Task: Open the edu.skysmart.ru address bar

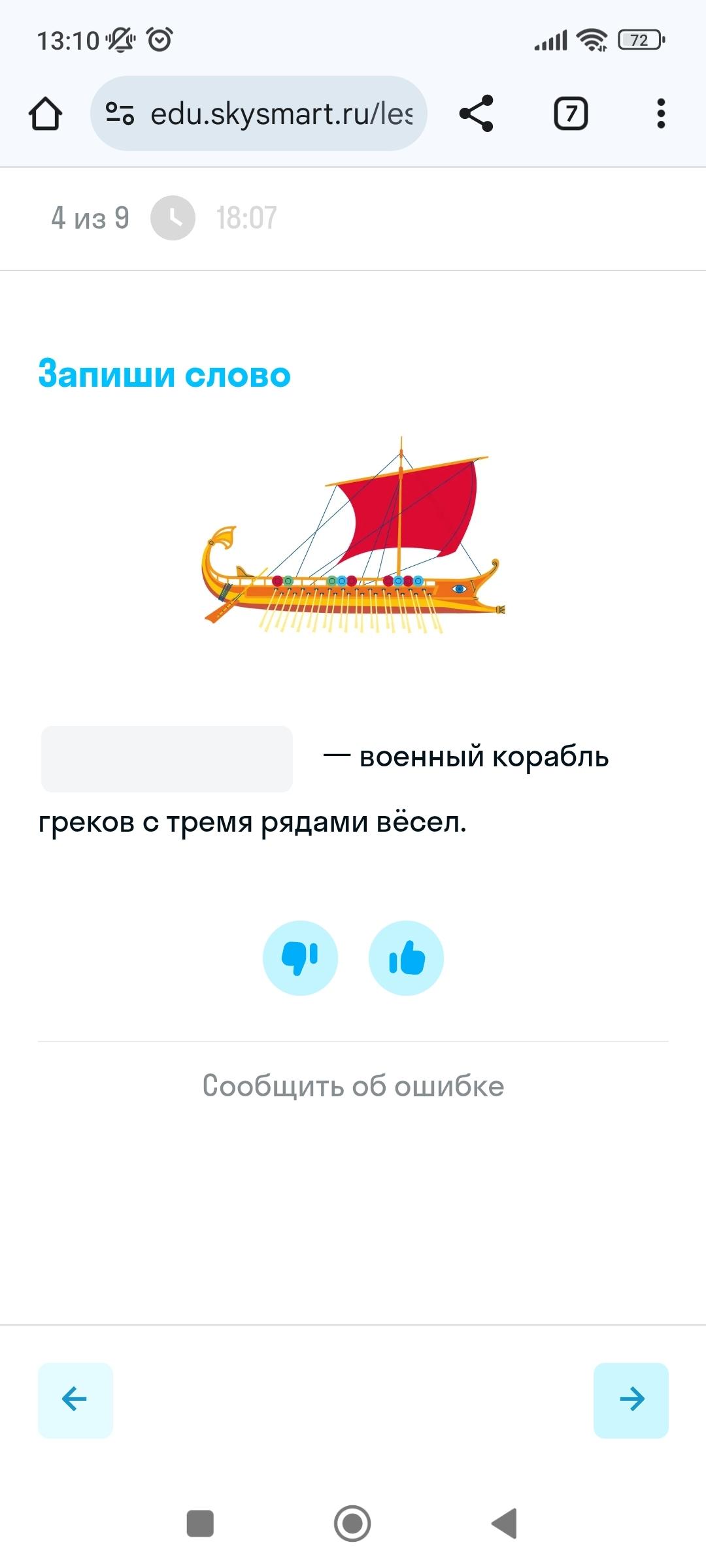Action: (259, 114)
